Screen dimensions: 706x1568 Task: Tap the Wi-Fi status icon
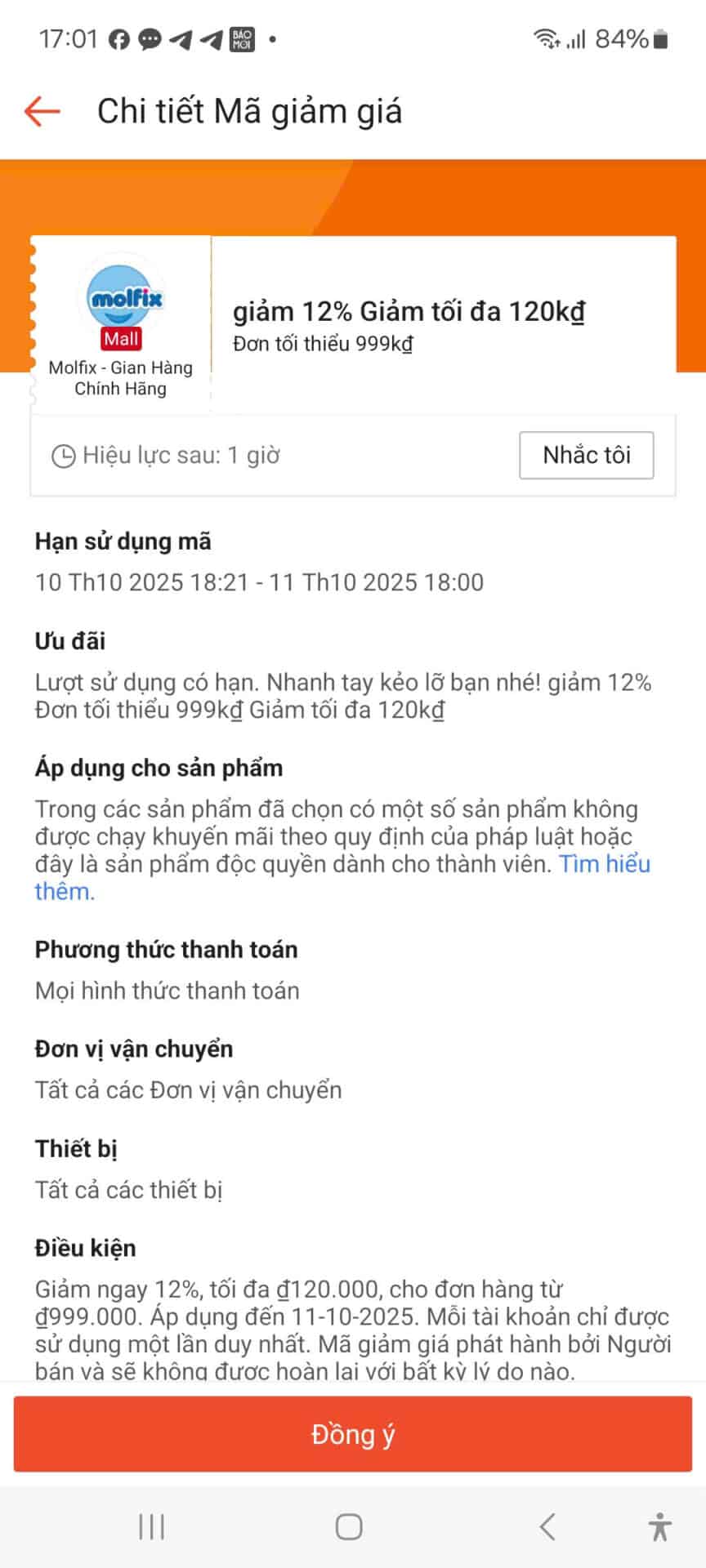[546, 37]
